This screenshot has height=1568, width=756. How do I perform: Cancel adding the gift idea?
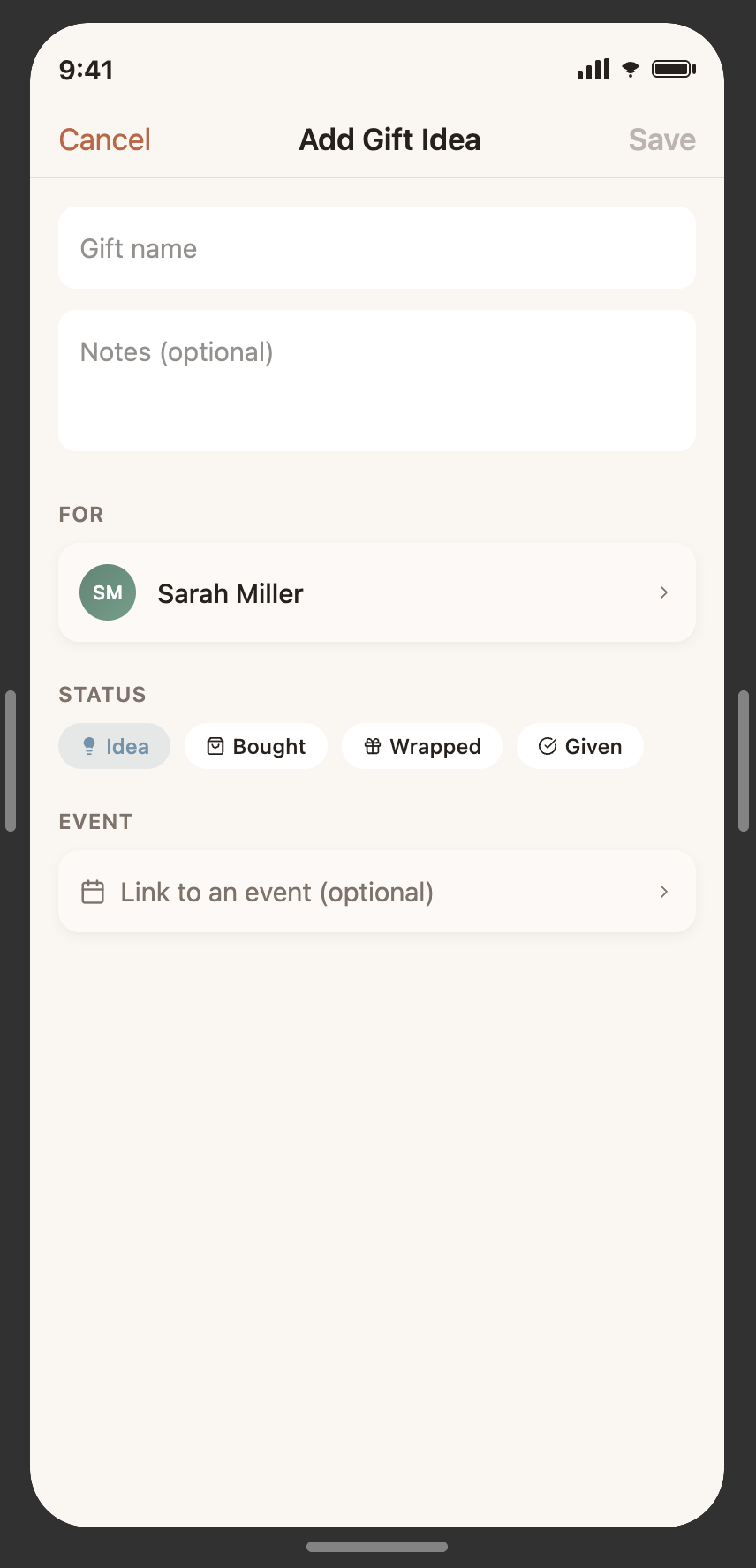(x=104, y=139)
